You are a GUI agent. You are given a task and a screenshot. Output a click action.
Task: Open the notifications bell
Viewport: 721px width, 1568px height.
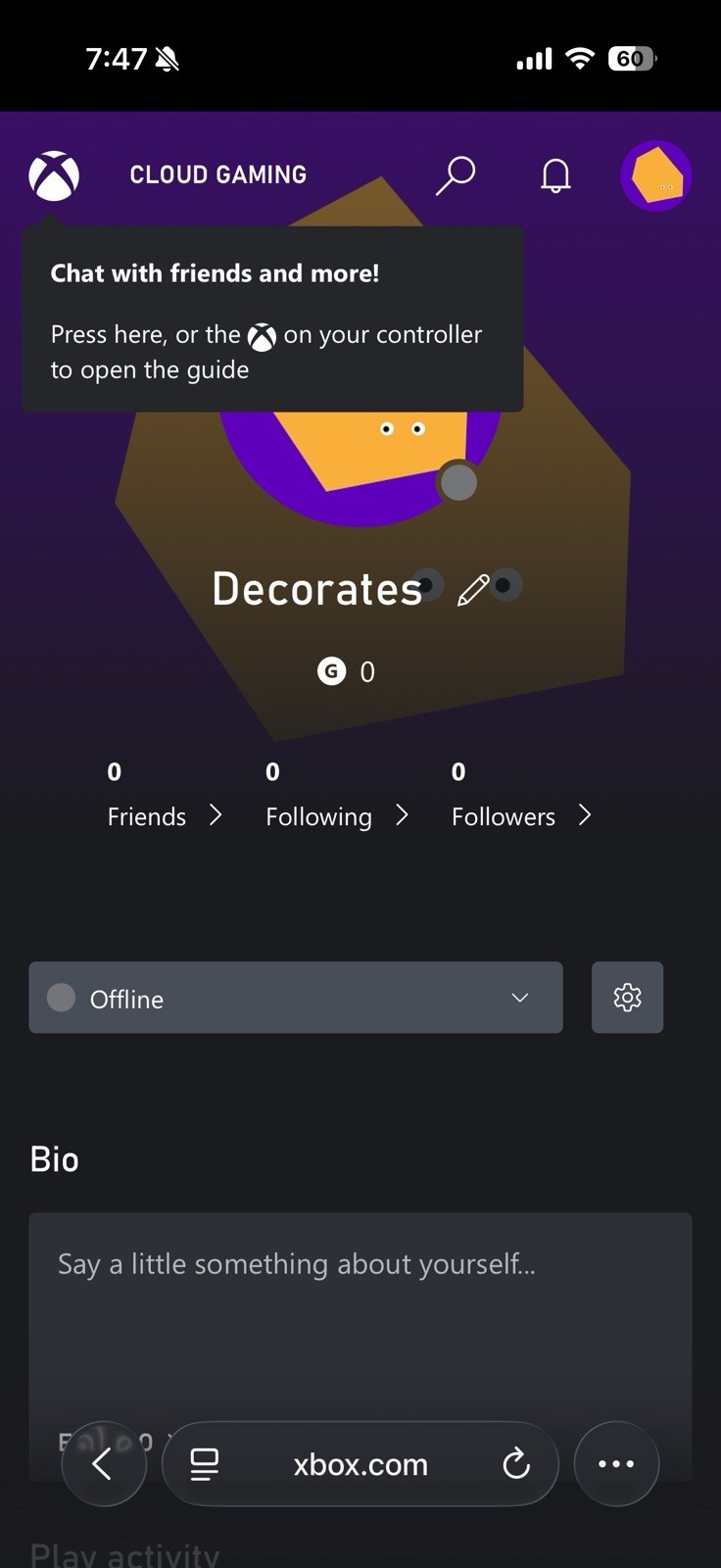555,175
